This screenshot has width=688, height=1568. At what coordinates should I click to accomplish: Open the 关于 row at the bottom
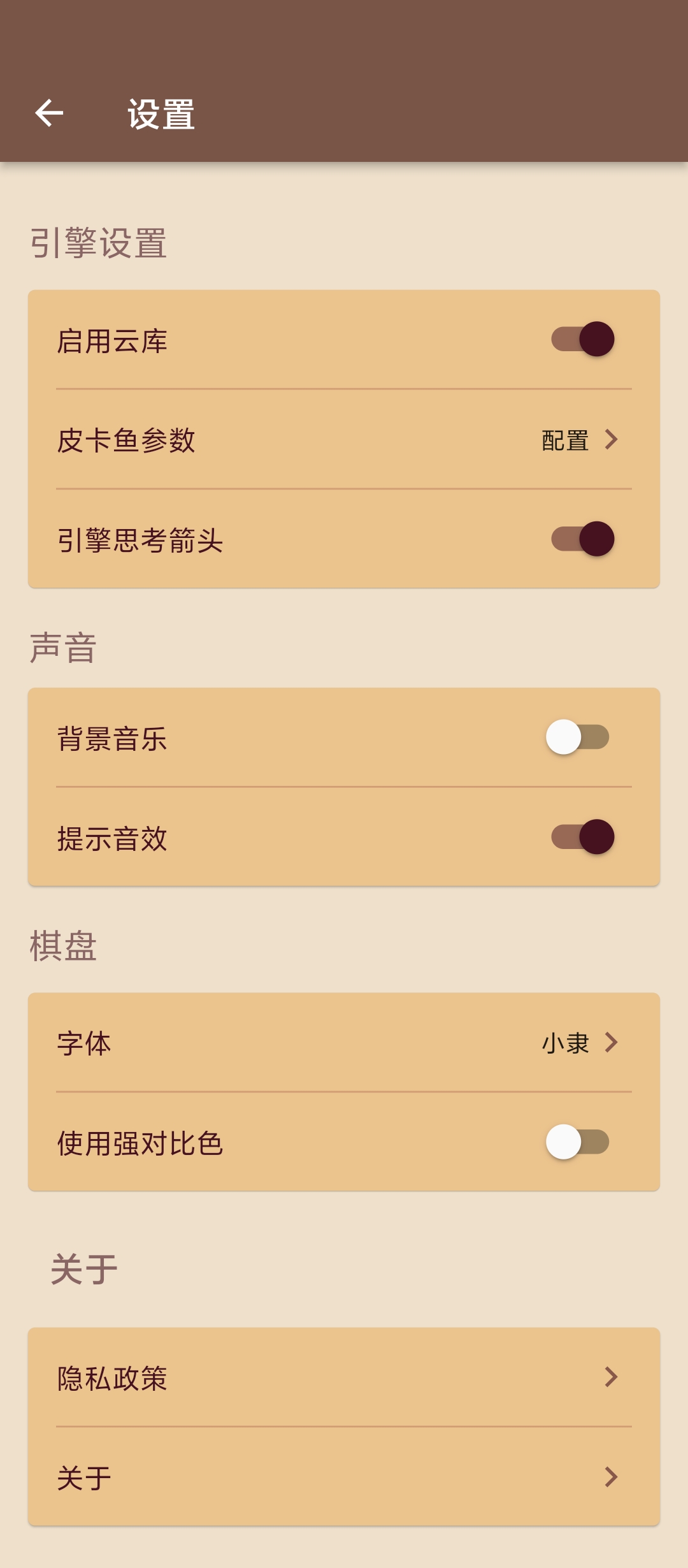(x=344, y=1477)
